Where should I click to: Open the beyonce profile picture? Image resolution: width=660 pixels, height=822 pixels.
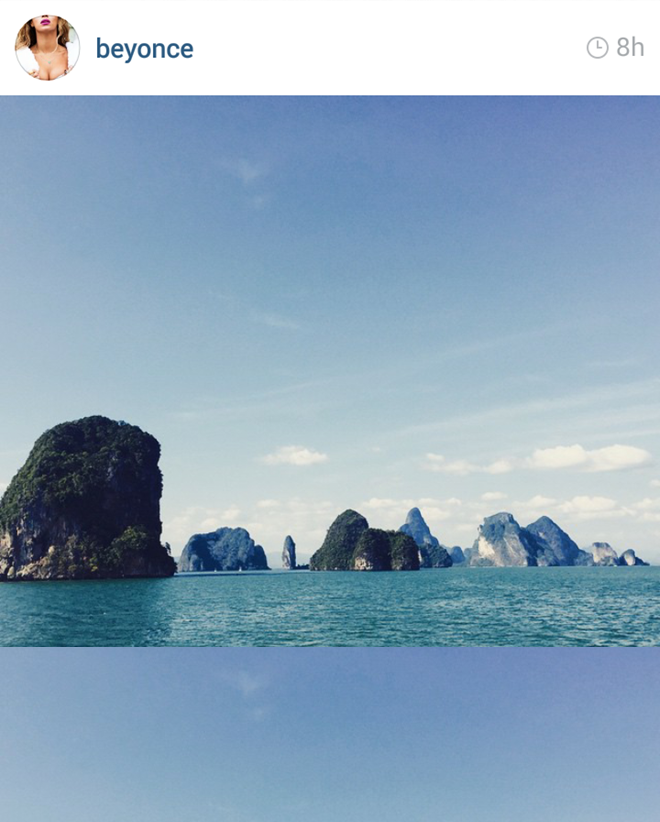tap(47, 48)
